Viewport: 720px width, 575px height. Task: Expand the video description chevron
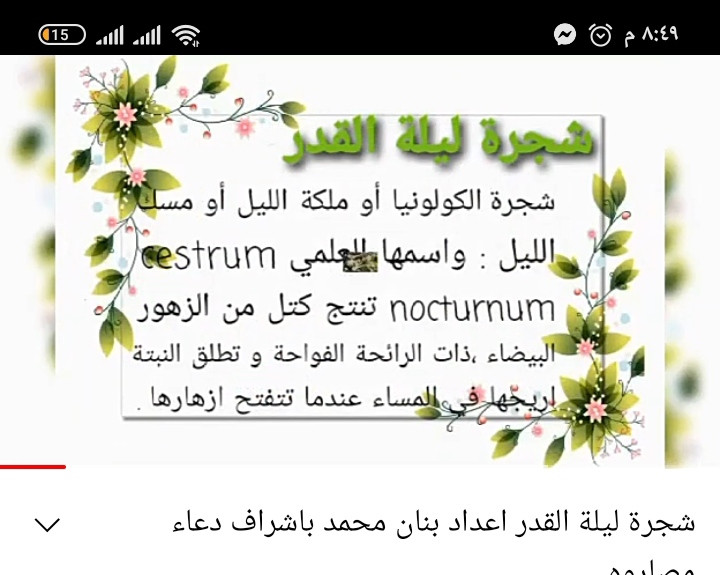pyautogui.click(x=47, y=525)
